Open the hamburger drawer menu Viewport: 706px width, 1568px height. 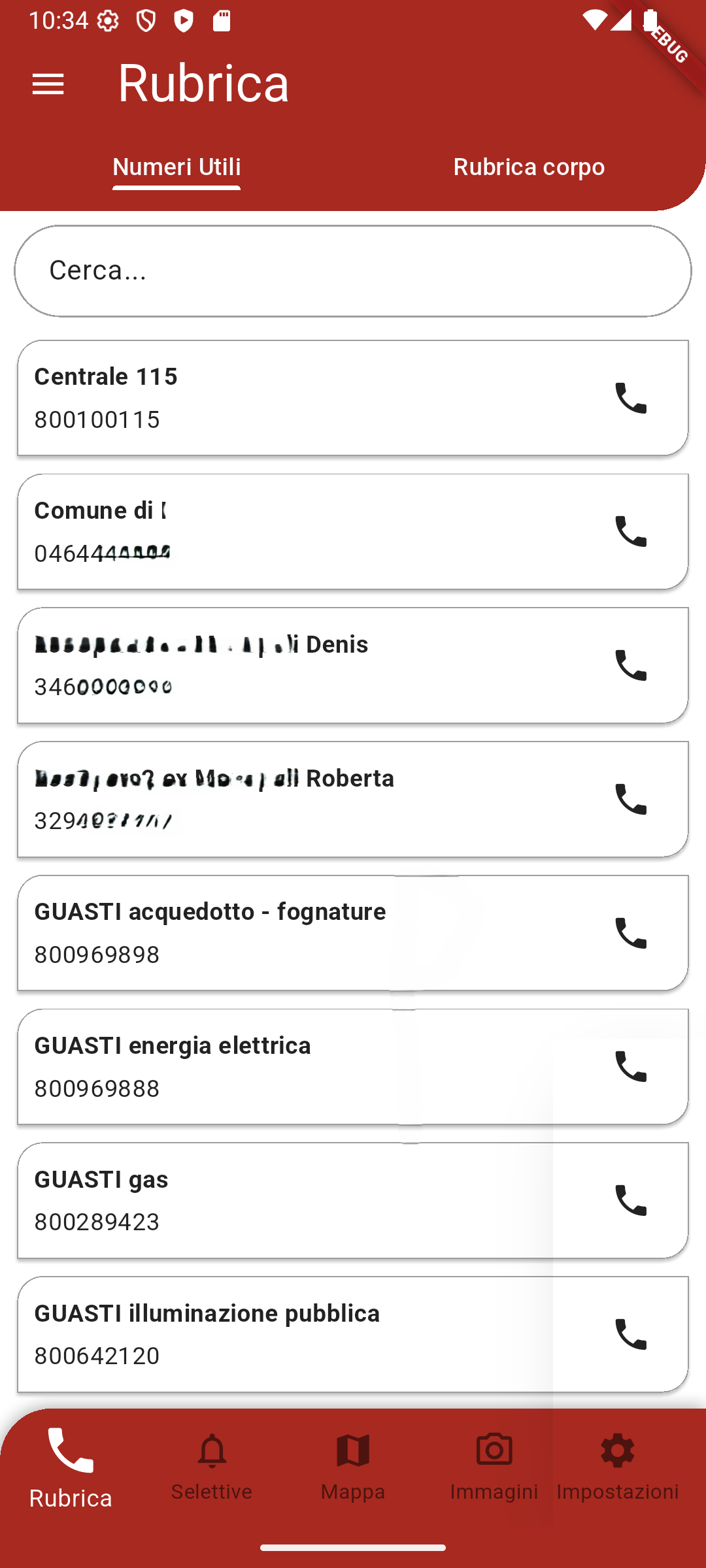coord(48,84)
